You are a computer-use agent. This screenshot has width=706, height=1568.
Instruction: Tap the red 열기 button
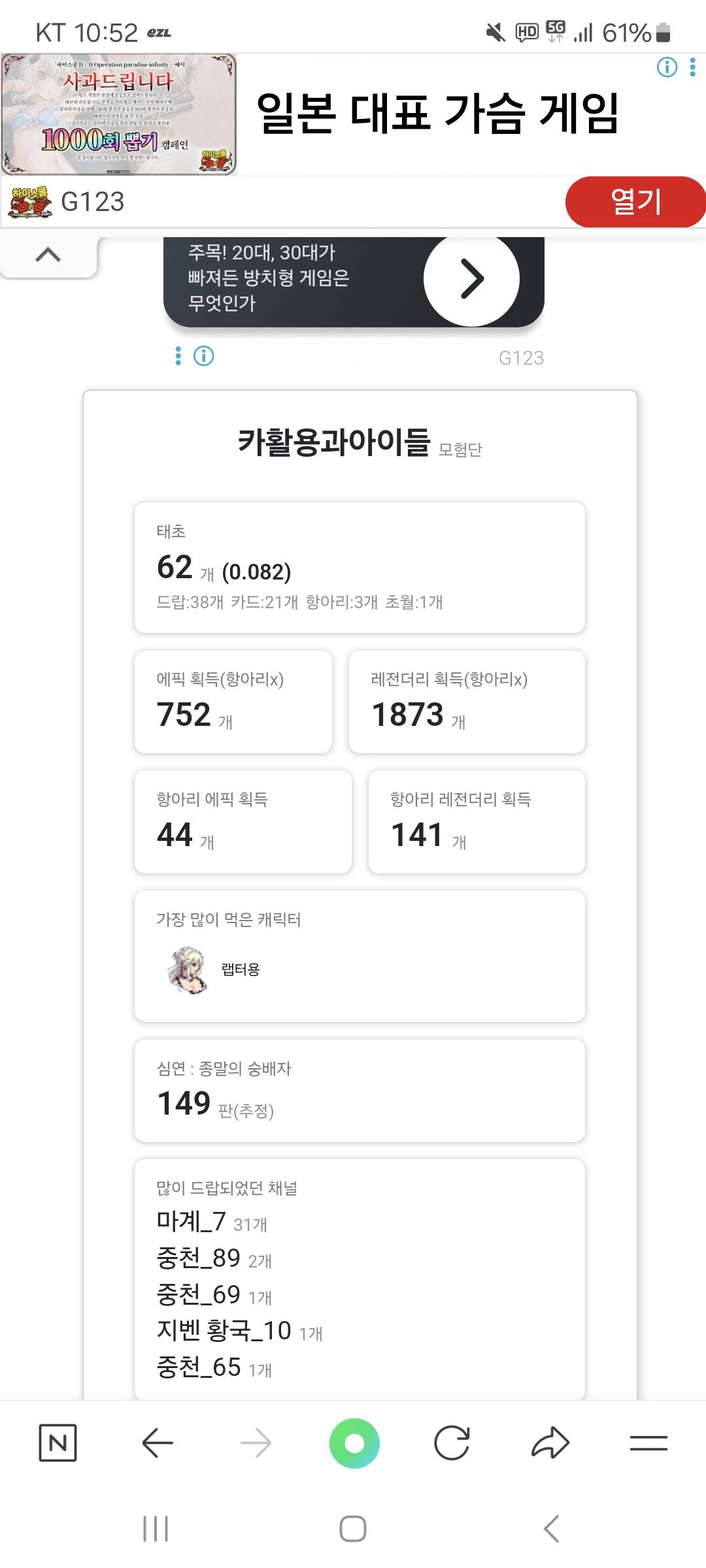pyautogui.click(x=635, y=202)
